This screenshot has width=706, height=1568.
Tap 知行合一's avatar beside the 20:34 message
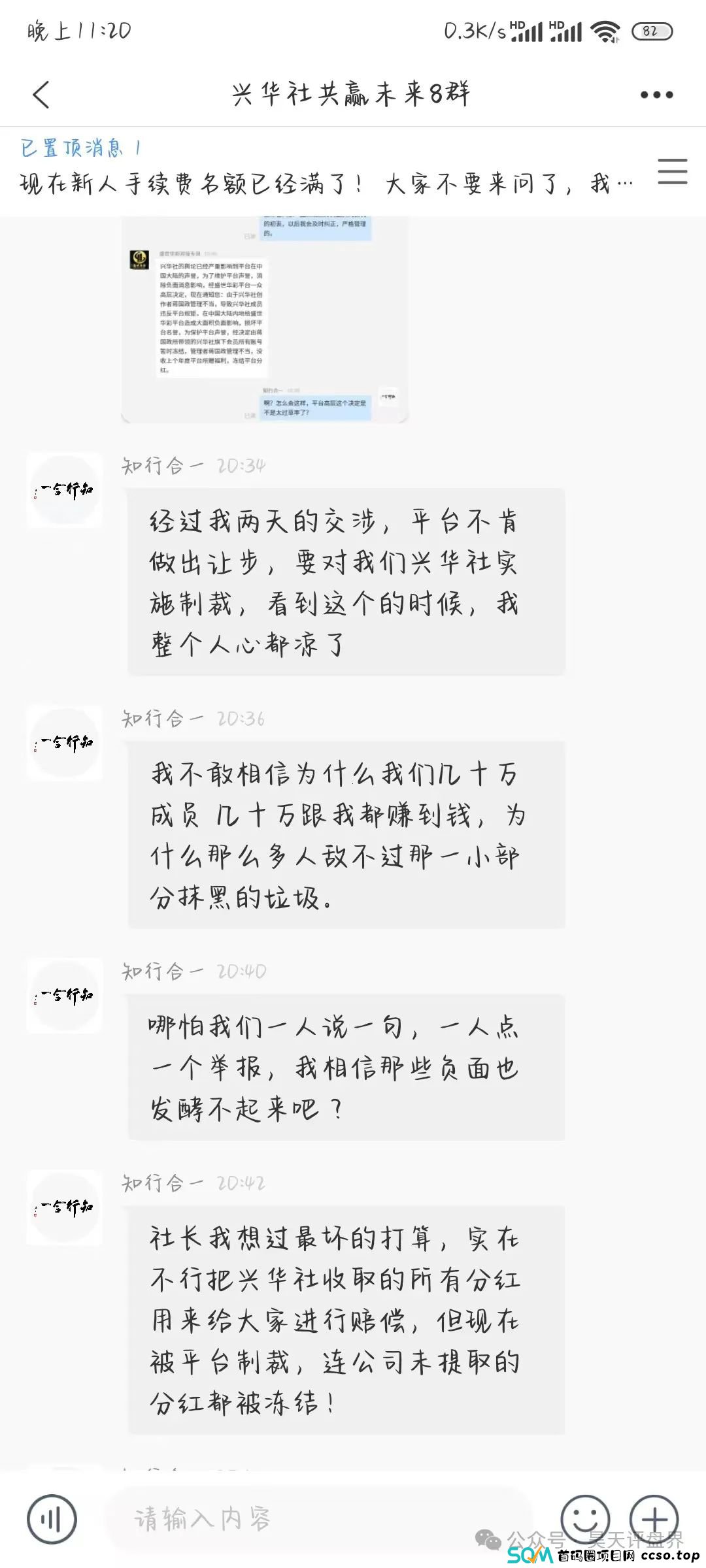[64, 490]
